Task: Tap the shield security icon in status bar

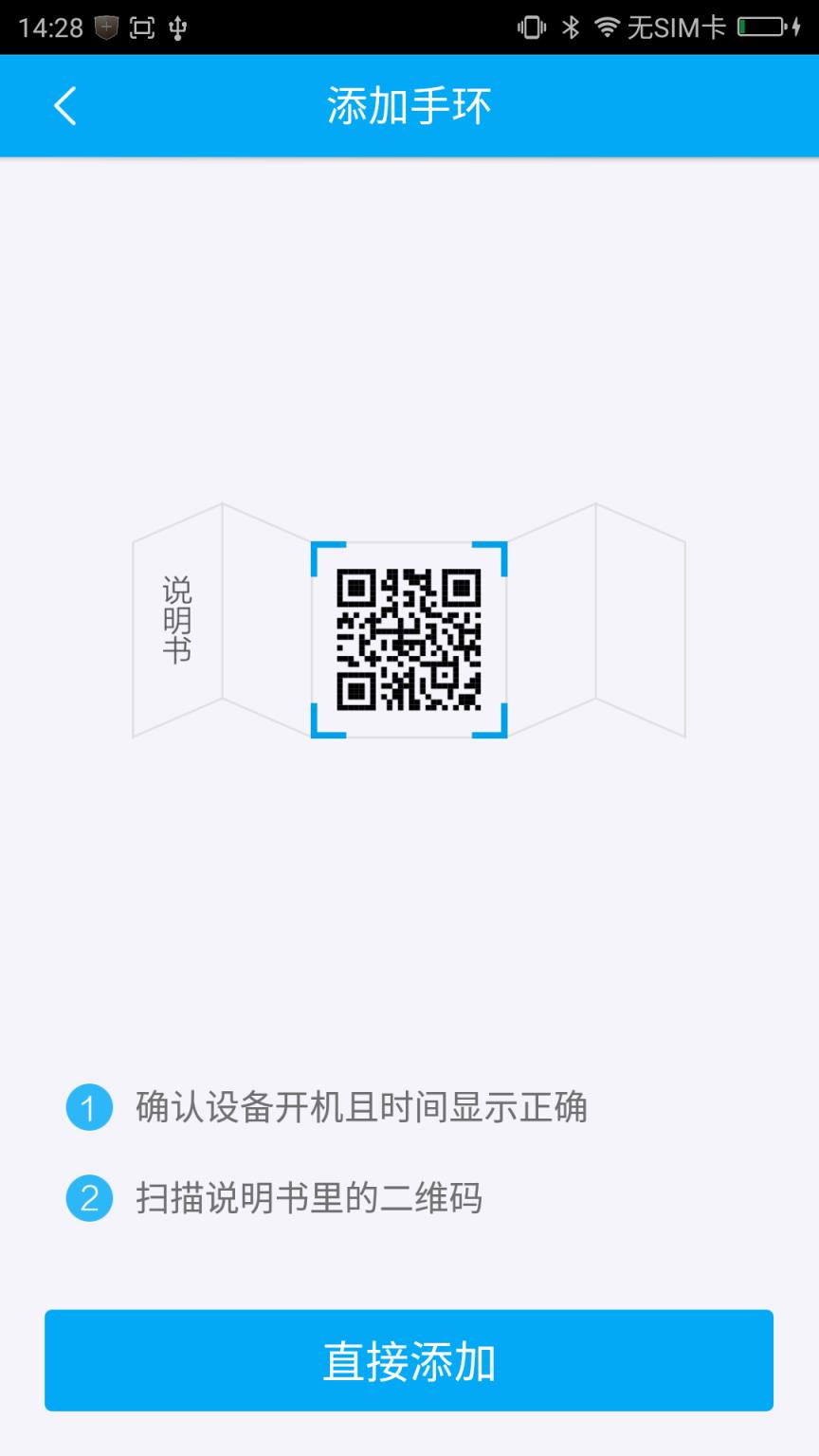Action: point(108,27)
